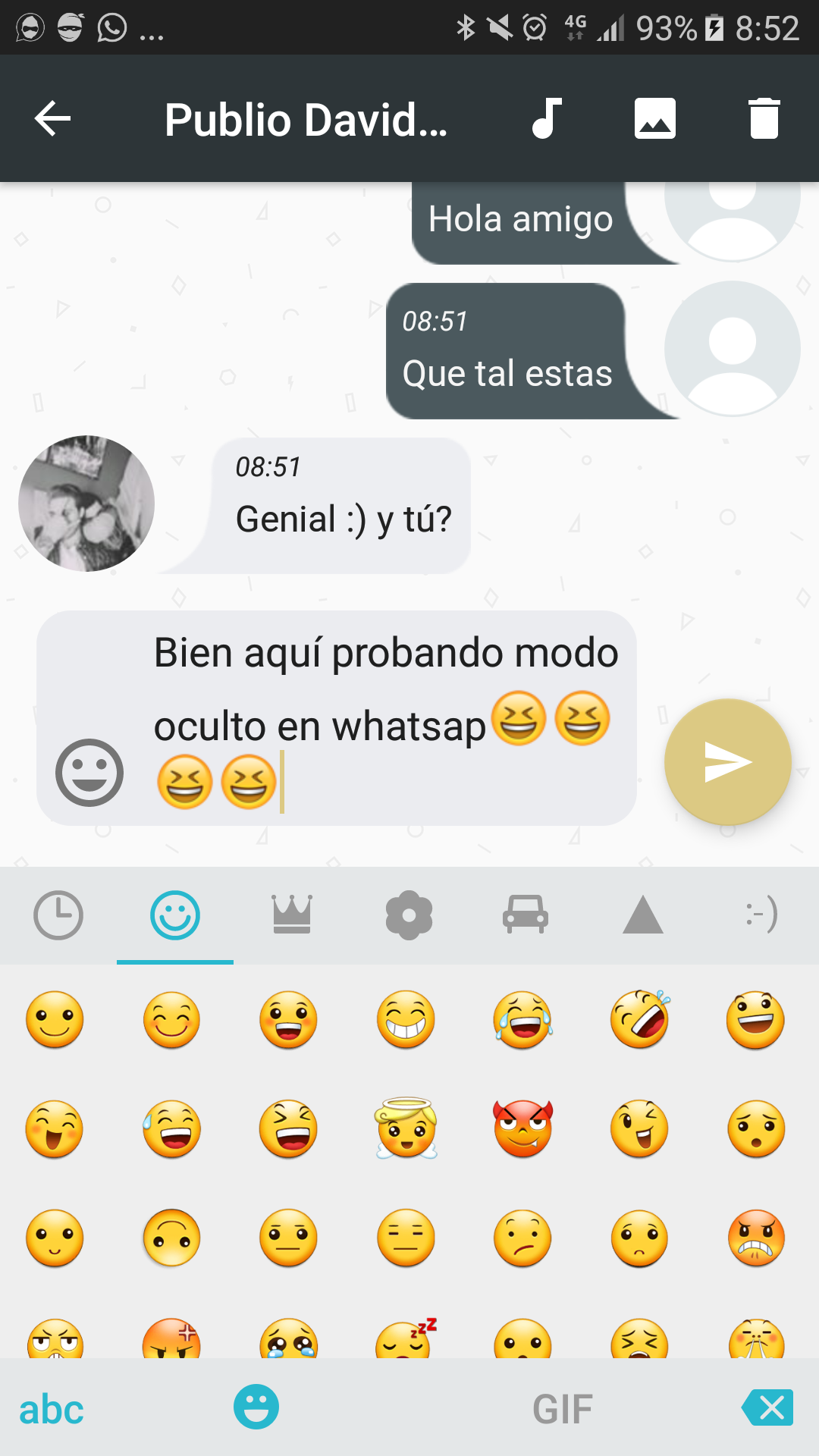The width and height of the screenshot is (819, 1456).
Task: Insert the angel halo emoji
Action: pyautogui.click(x=406, y=1128)
